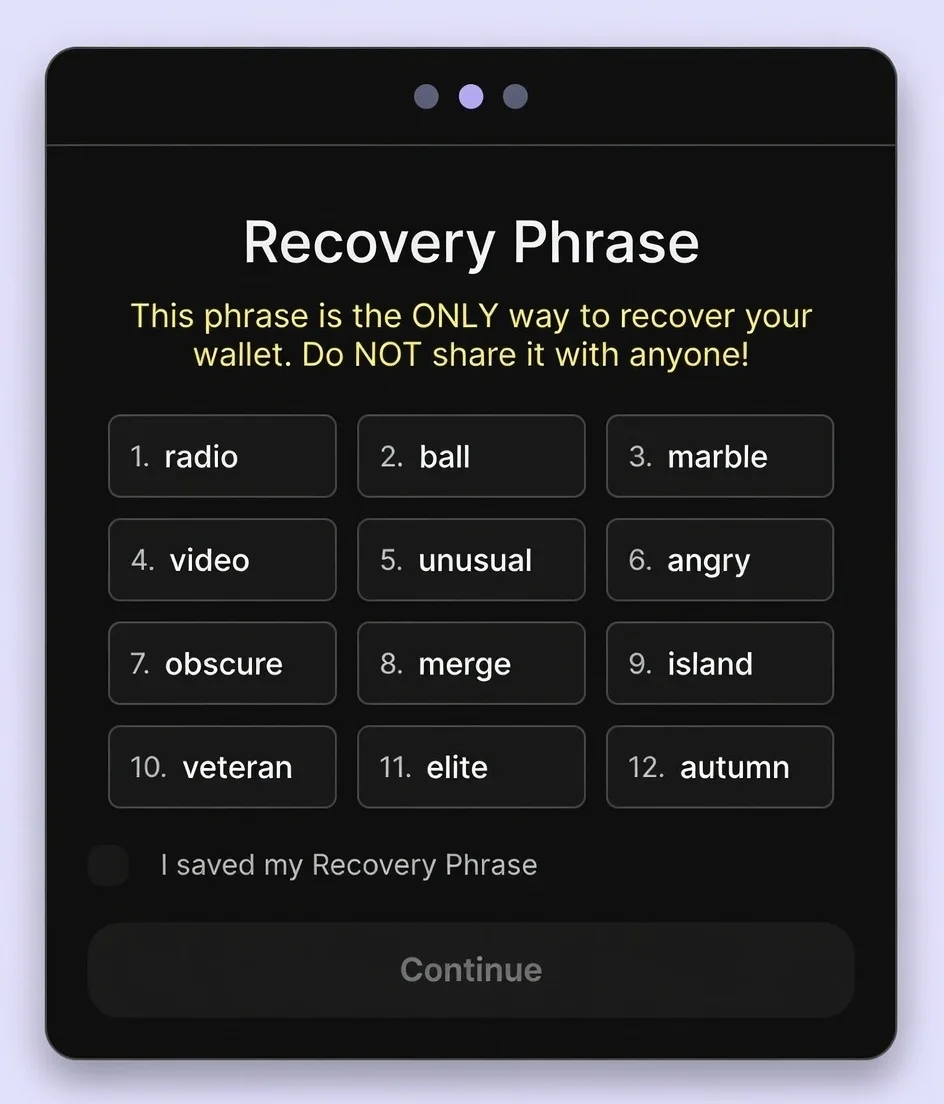Go to the first step indicator dot
The width and height of the screenshot is (944, 1104).
[426, 97]
